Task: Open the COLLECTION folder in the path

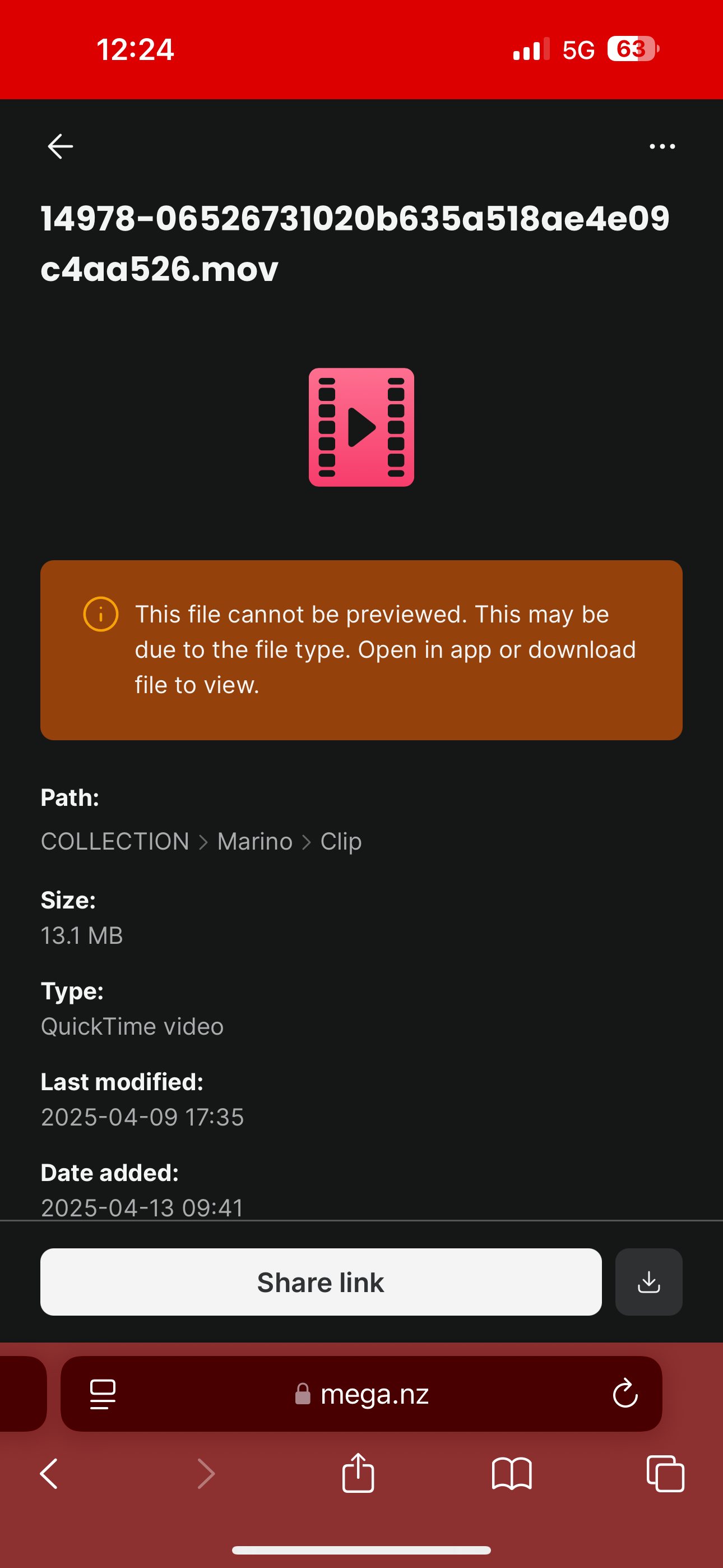Action: [x=115, y=841]
